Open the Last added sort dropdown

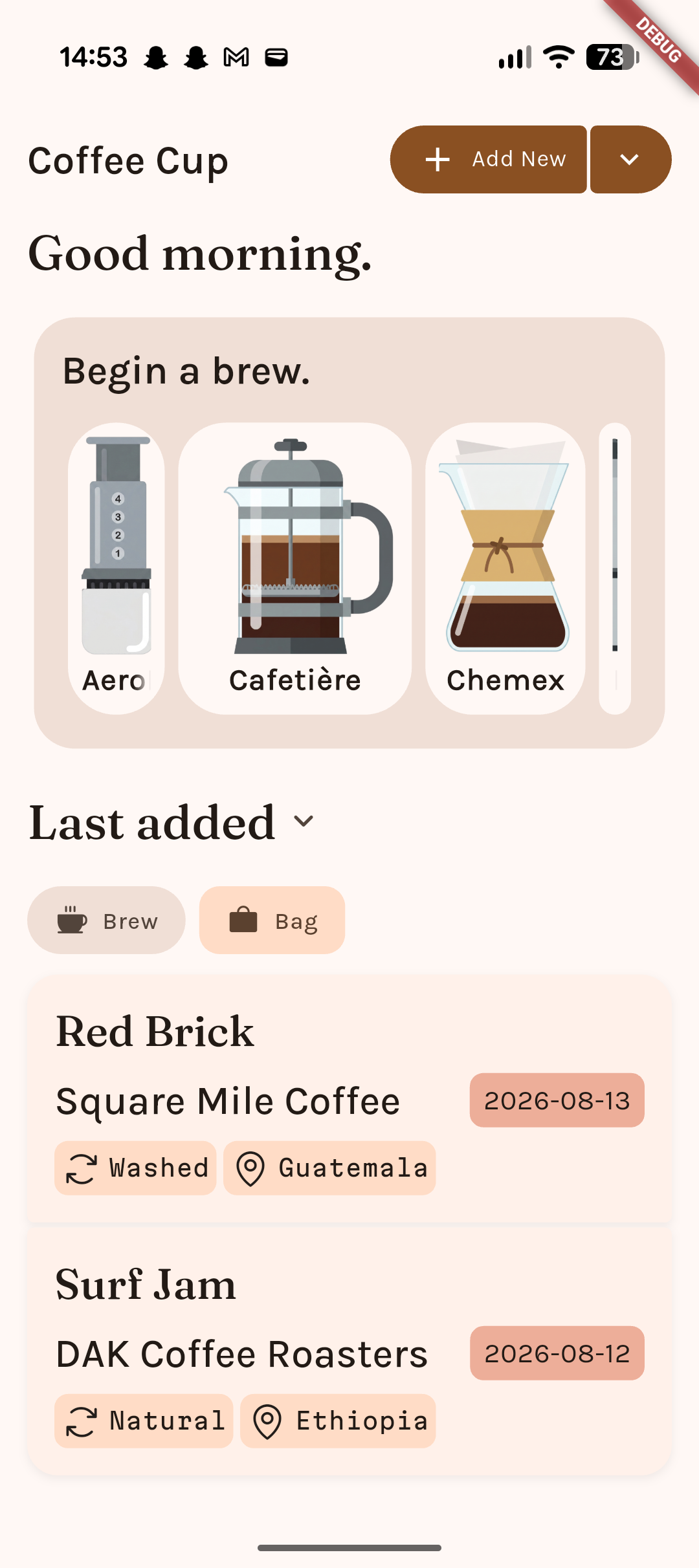[172, 822]
